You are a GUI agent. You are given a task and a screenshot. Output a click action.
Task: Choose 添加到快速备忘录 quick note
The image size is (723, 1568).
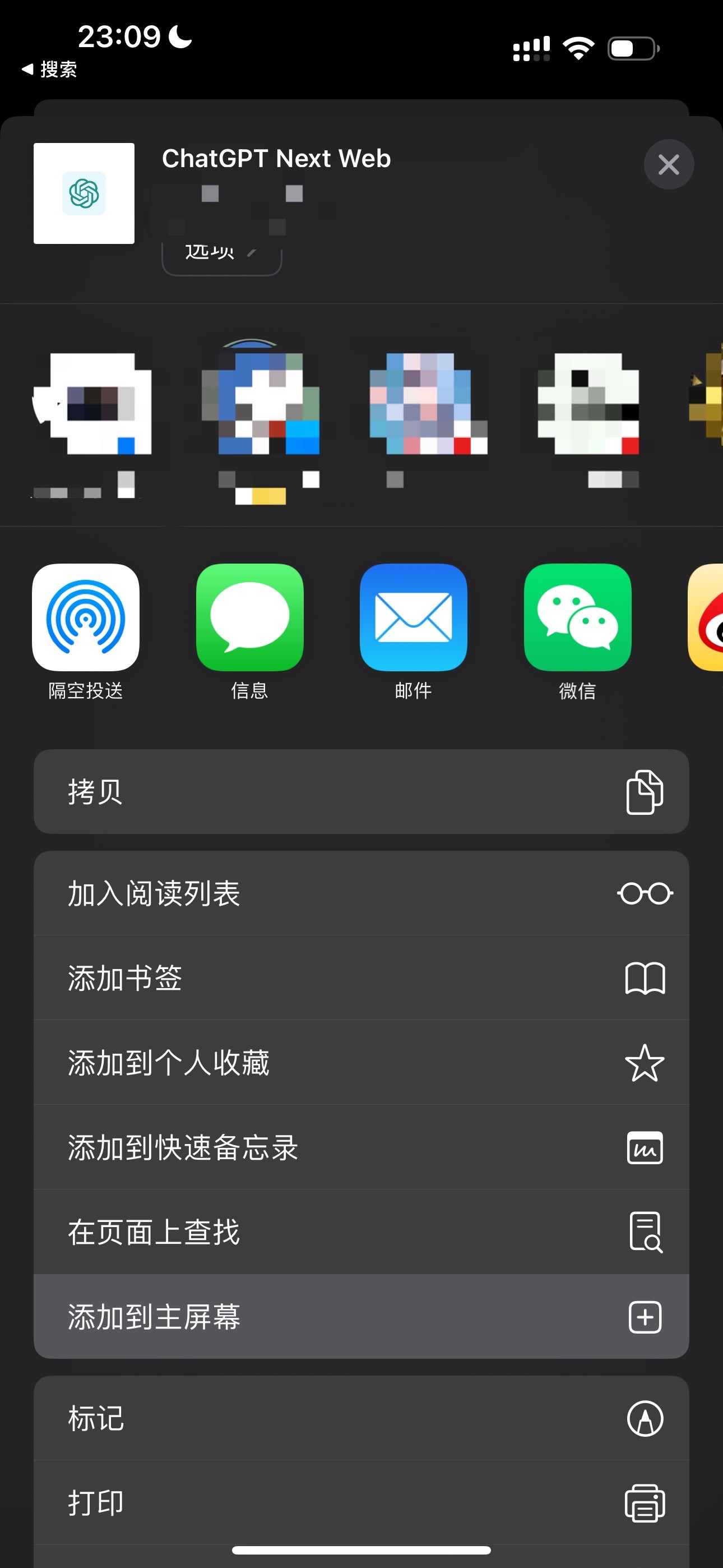361,1147
